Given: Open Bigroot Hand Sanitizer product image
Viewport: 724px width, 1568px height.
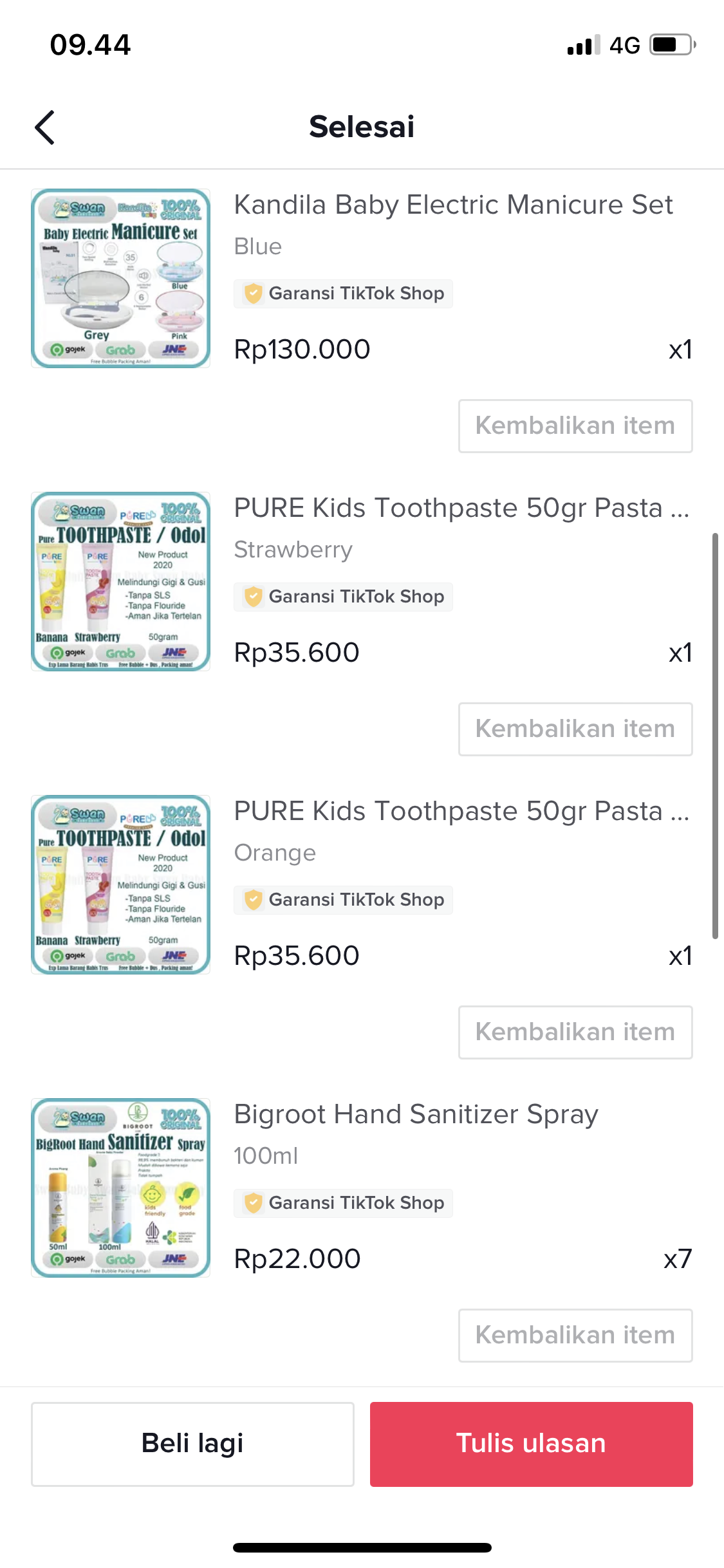Looking at the screenshot, I should pyautogui.click(x=121, y=1188).
